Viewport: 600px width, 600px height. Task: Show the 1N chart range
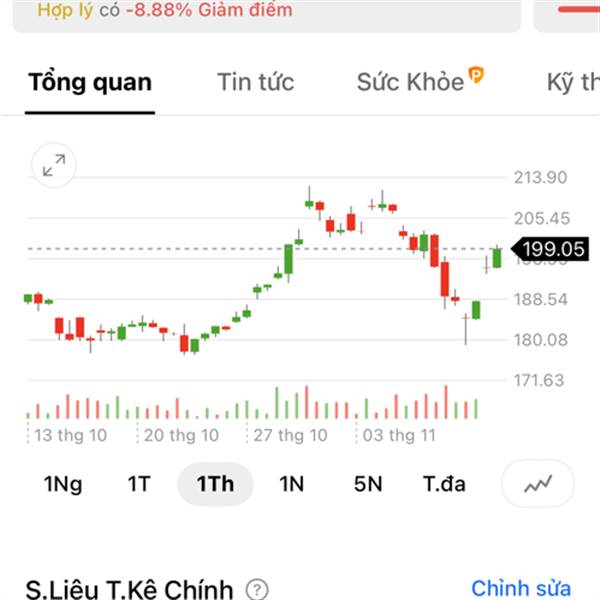[x=292, y=484]
